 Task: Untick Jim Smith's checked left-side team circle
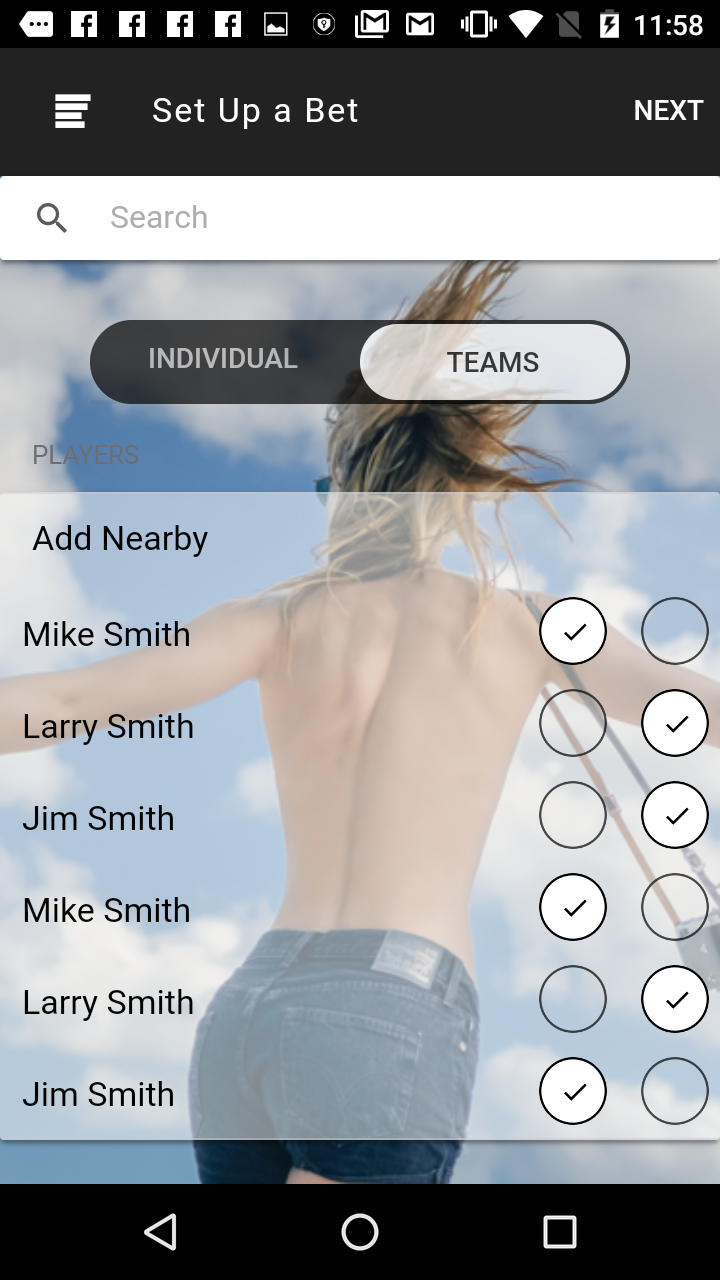tap(573, 1091)
